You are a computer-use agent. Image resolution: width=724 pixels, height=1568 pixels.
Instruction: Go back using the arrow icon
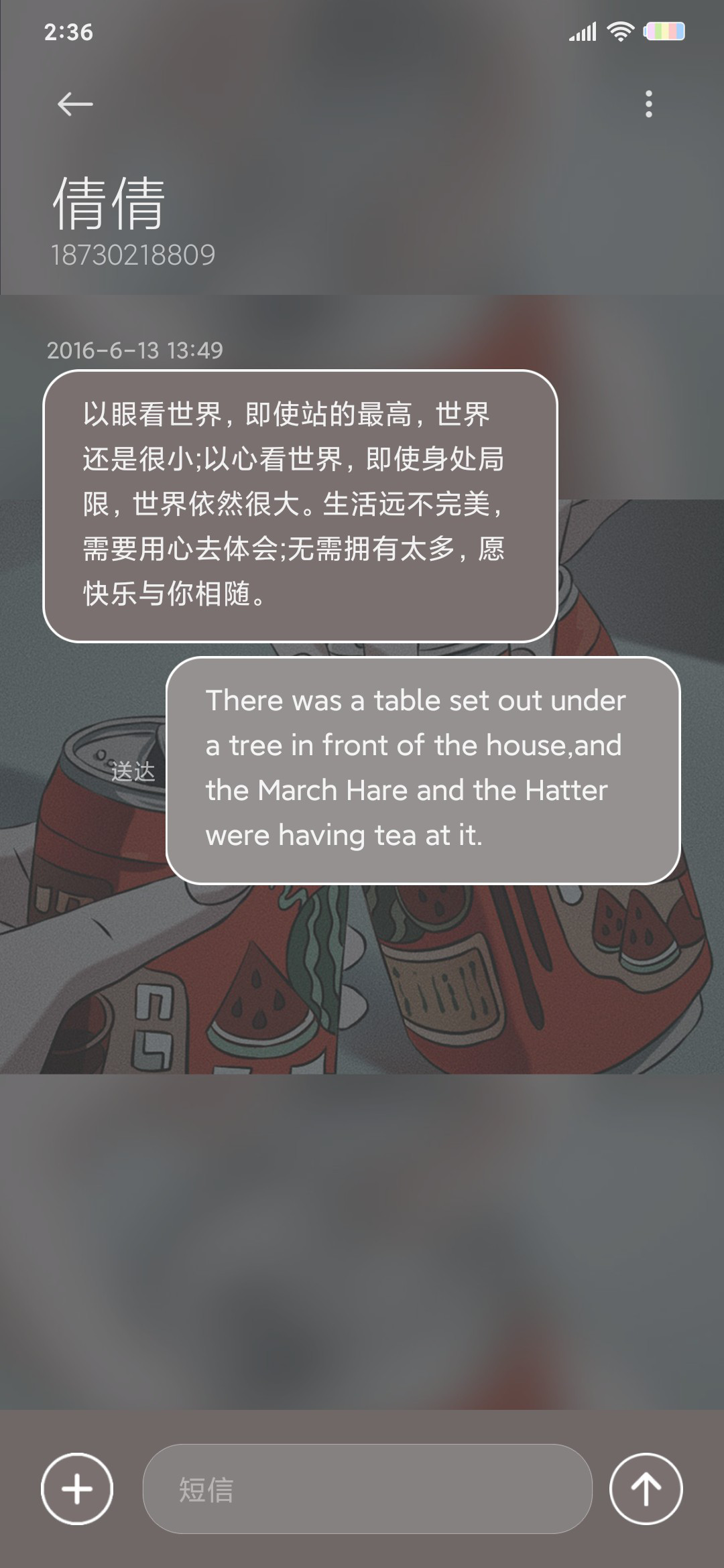[x=75, y=104]
